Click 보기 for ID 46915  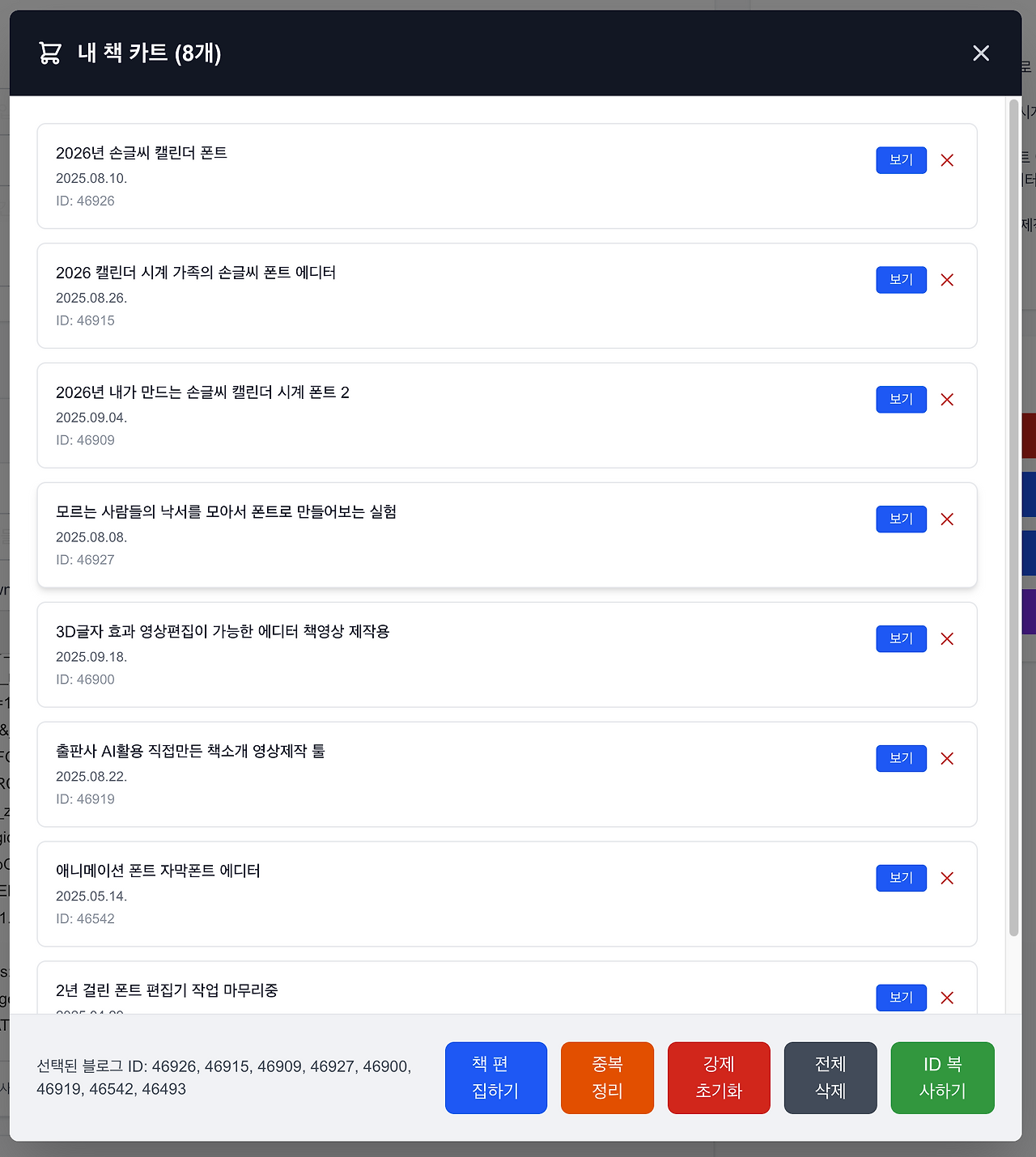[x=901, y=279]
